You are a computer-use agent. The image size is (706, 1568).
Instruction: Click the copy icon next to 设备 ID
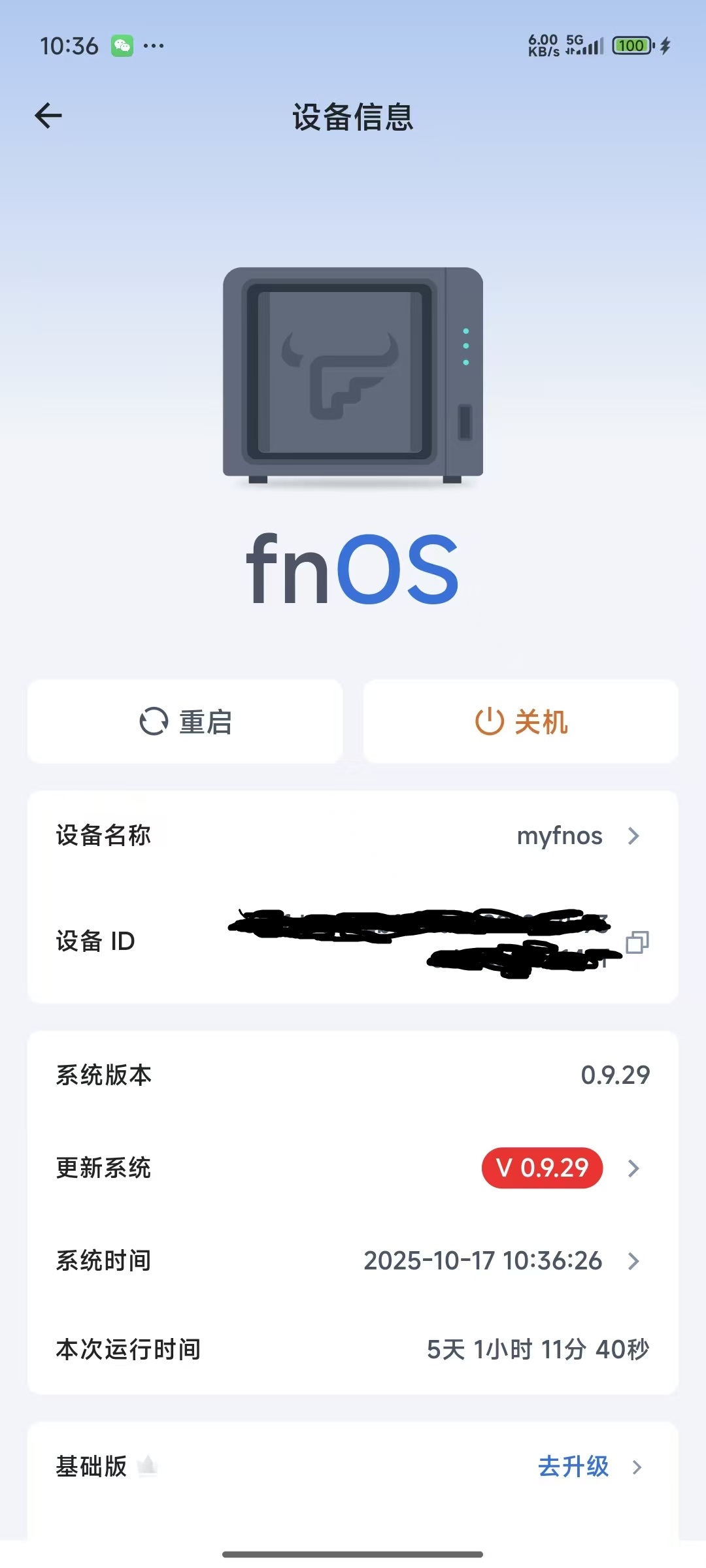[x=637, y=941]
